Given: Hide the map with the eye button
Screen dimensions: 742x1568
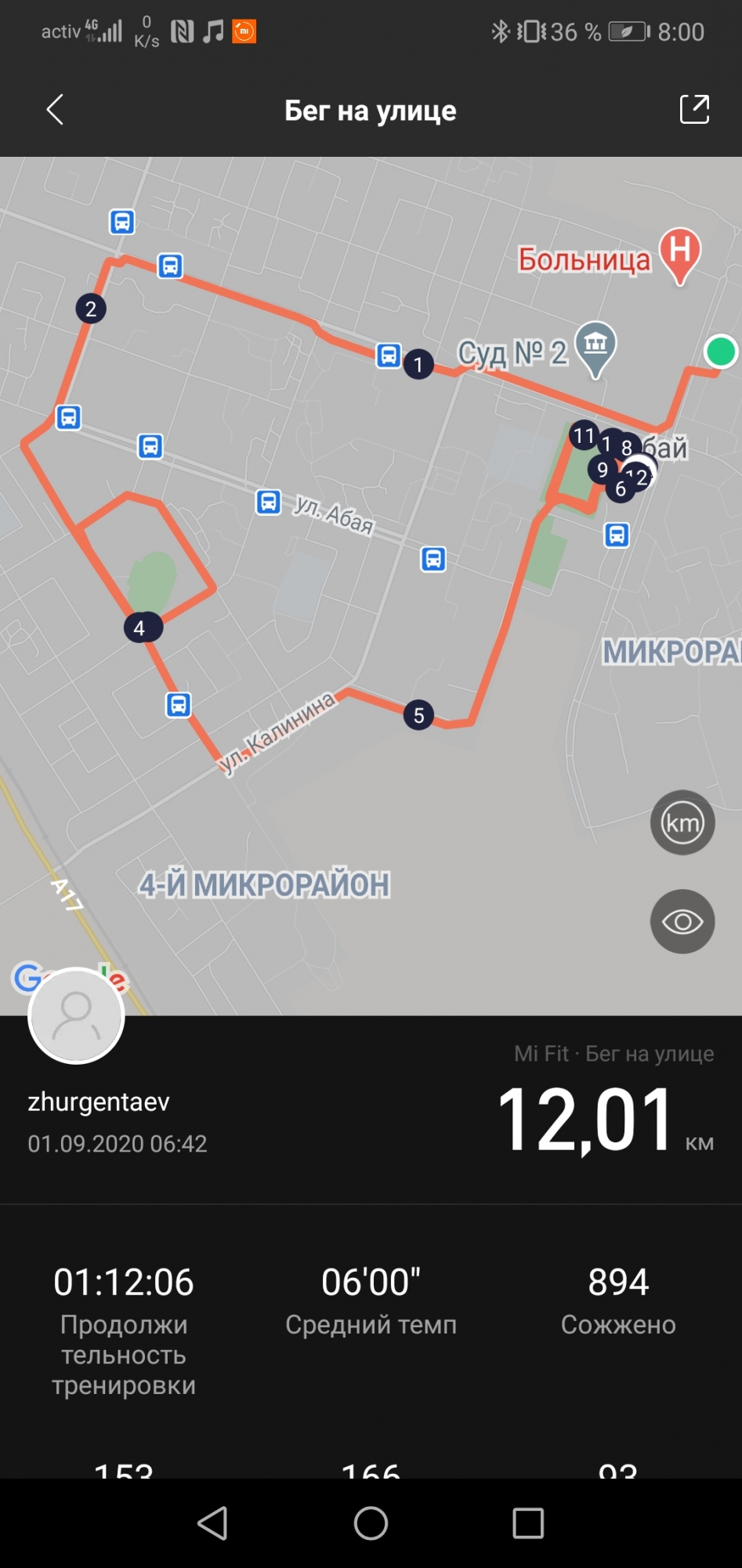Looking at the screenshot, I should 682,921.
